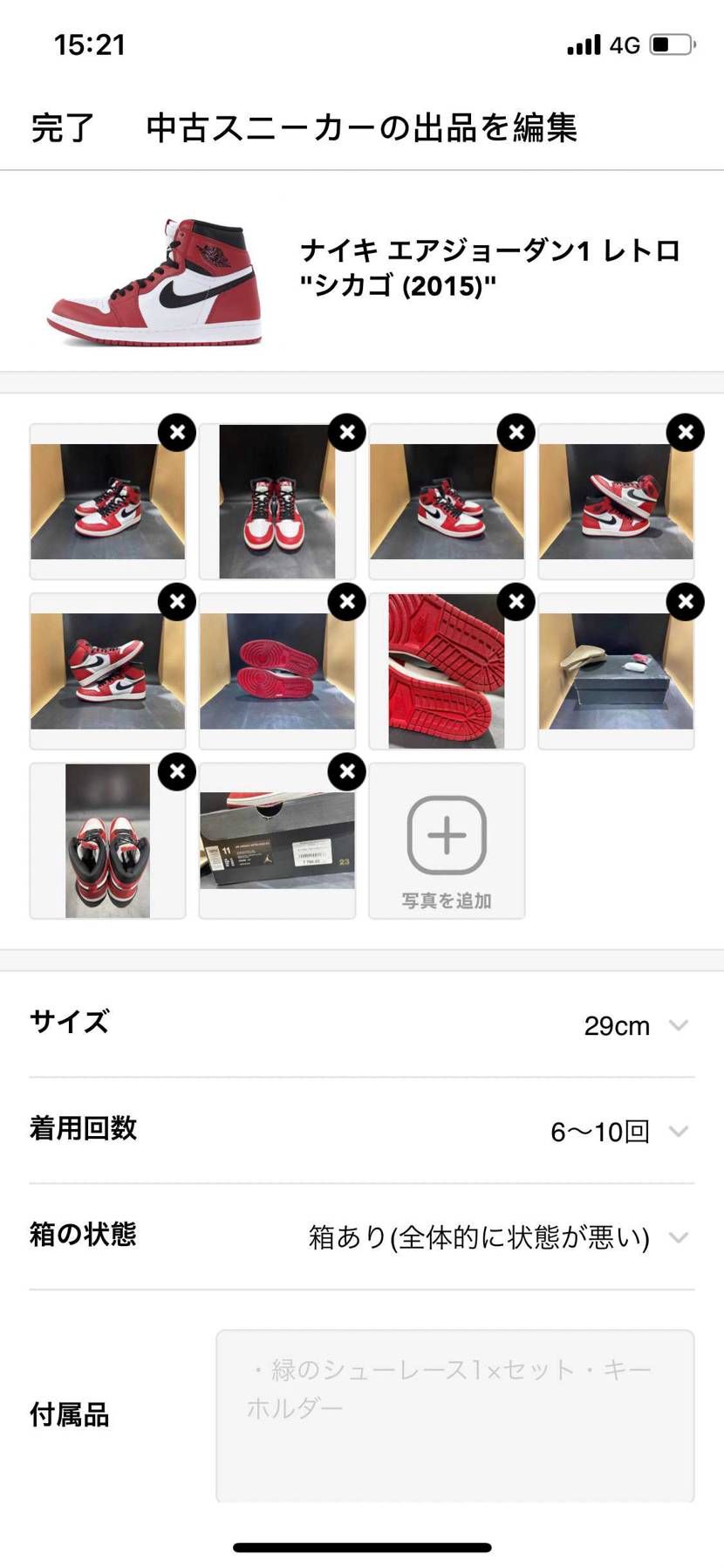724x1568 pixels.
Task: Delete the heel-view sneaker photo
Action: click(177, 772)
